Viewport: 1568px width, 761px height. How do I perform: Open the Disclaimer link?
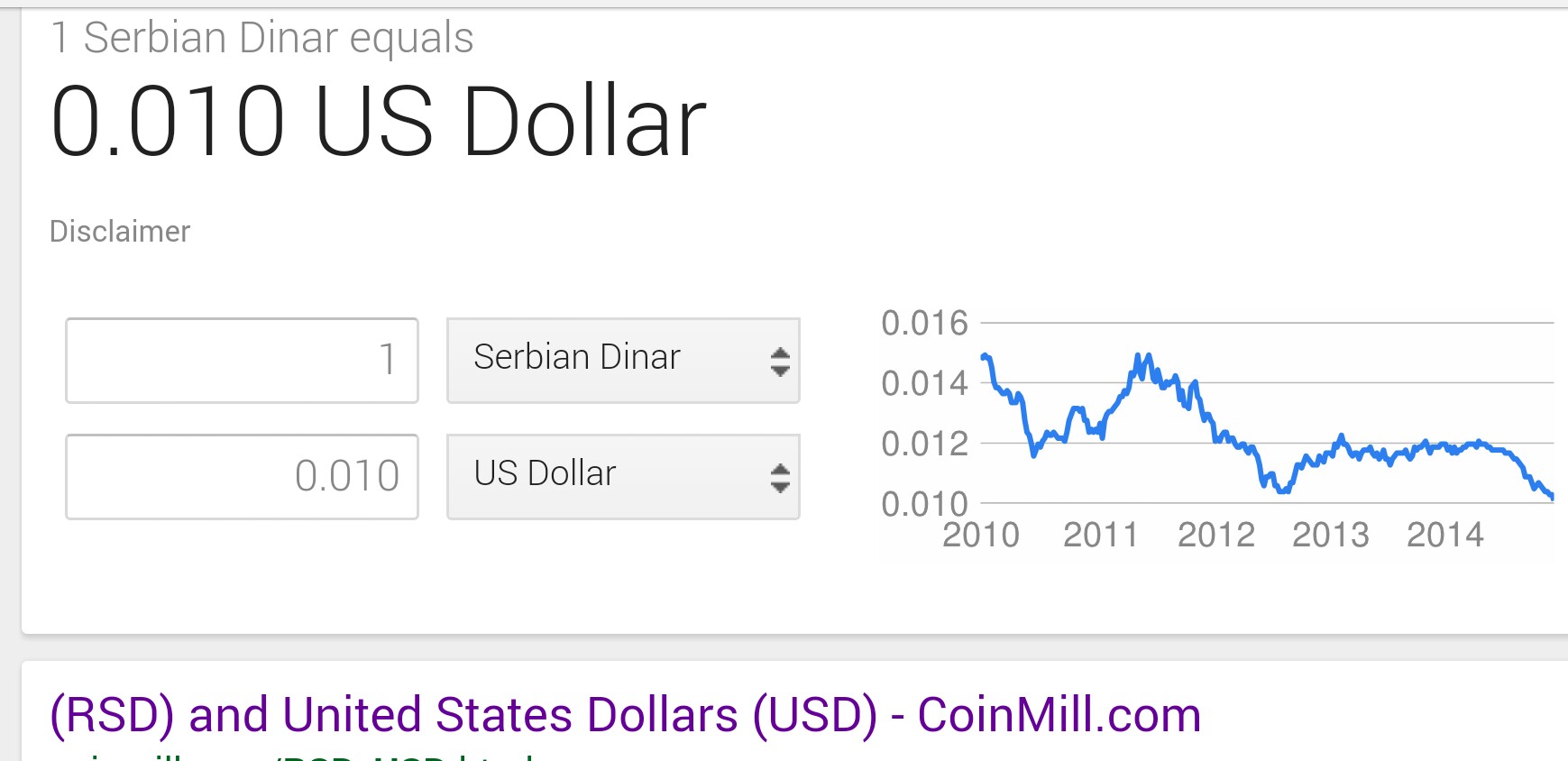coord(120,232)
